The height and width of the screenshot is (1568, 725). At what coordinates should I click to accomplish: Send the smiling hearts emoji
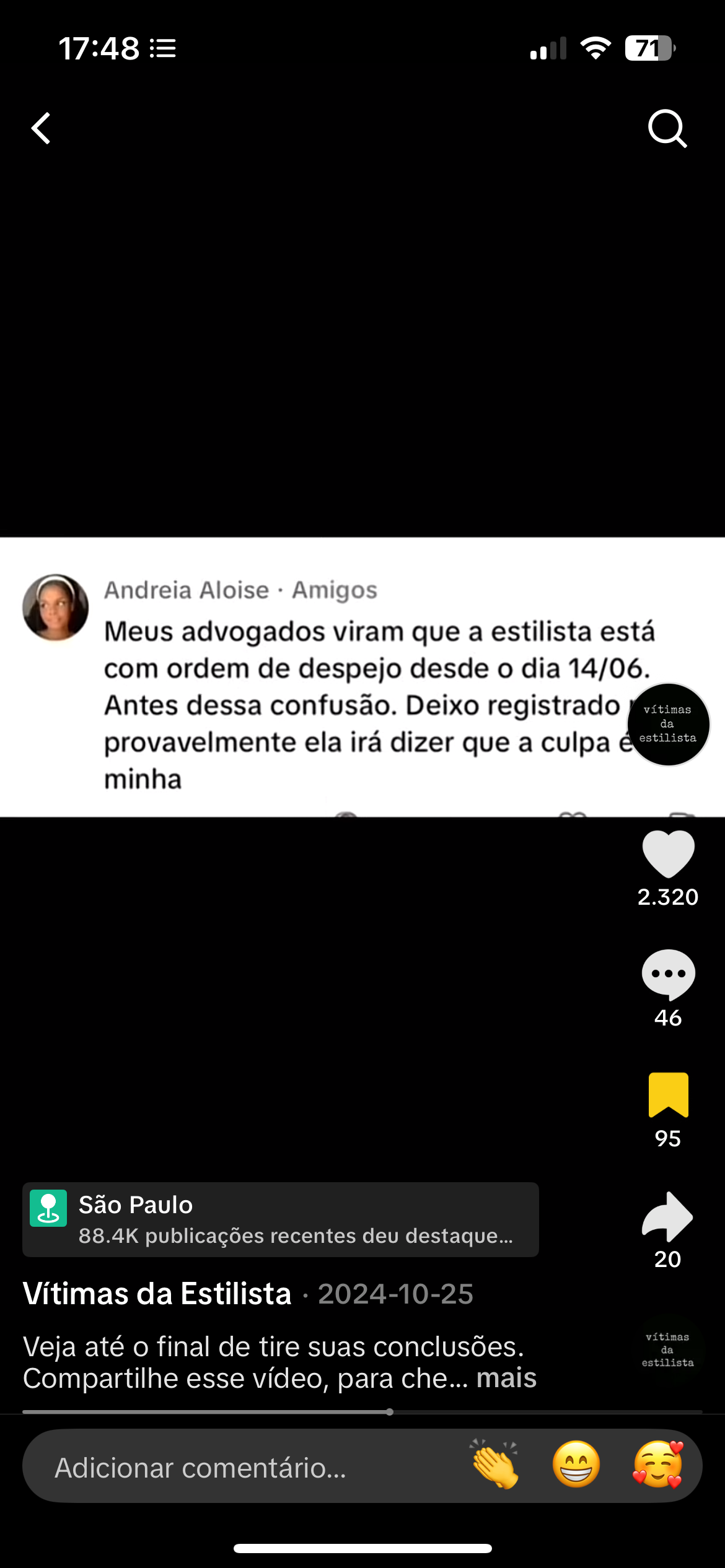657,1465
